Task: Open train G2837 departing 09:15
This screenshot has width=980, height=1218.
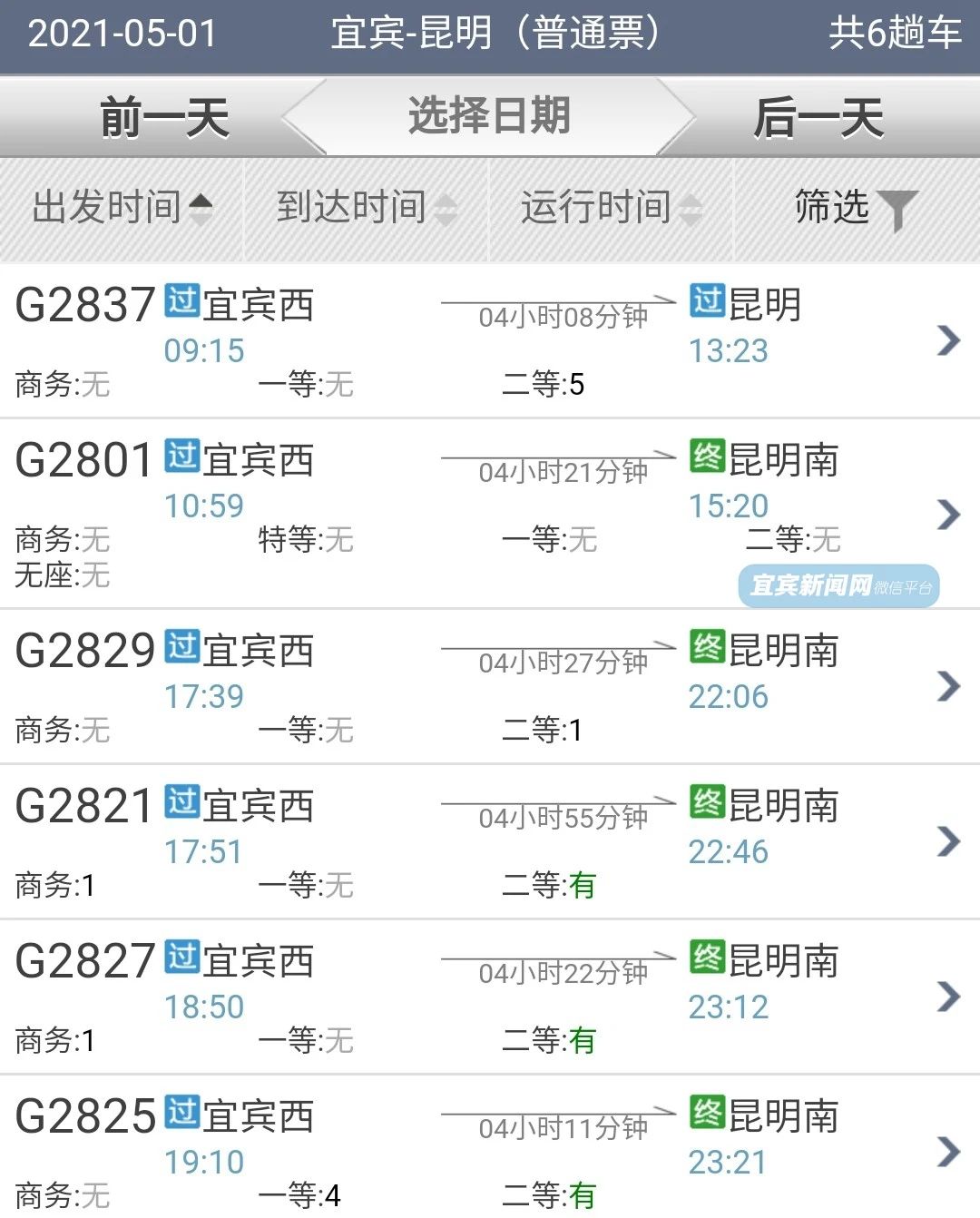Action: tap(490, 341)
